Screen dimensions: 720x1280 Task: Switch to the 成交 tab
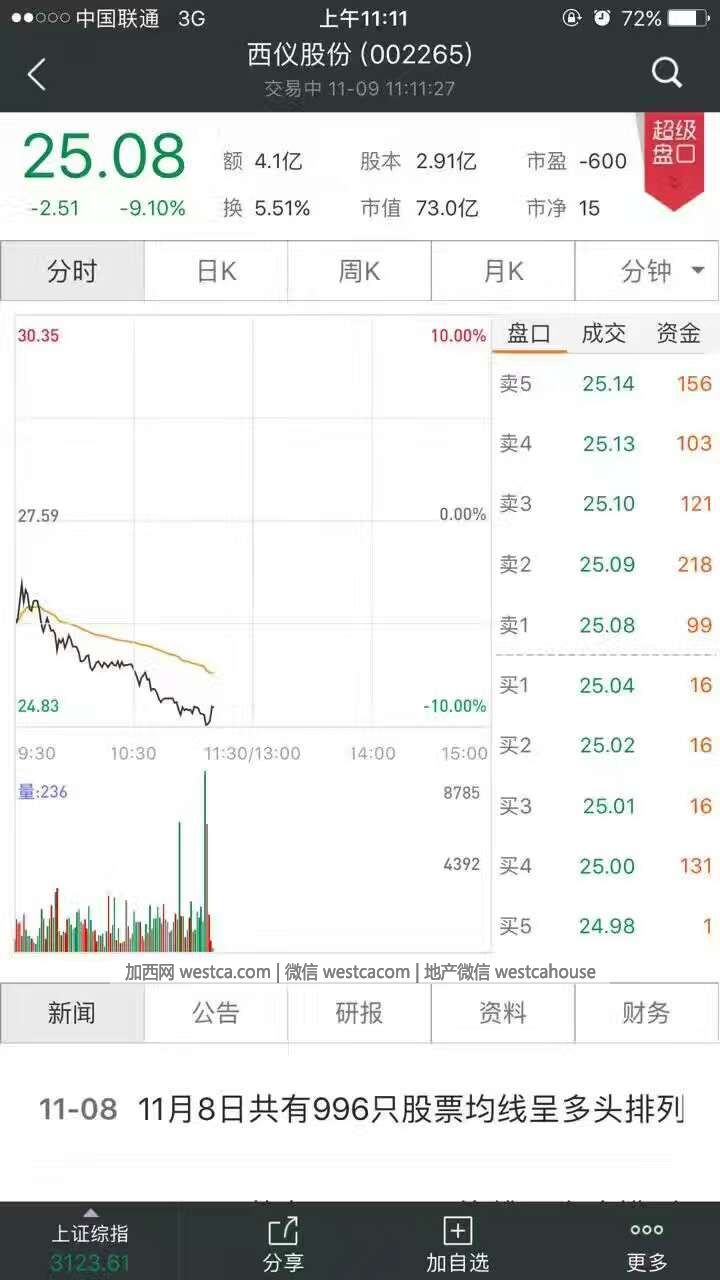click(603, 334)
